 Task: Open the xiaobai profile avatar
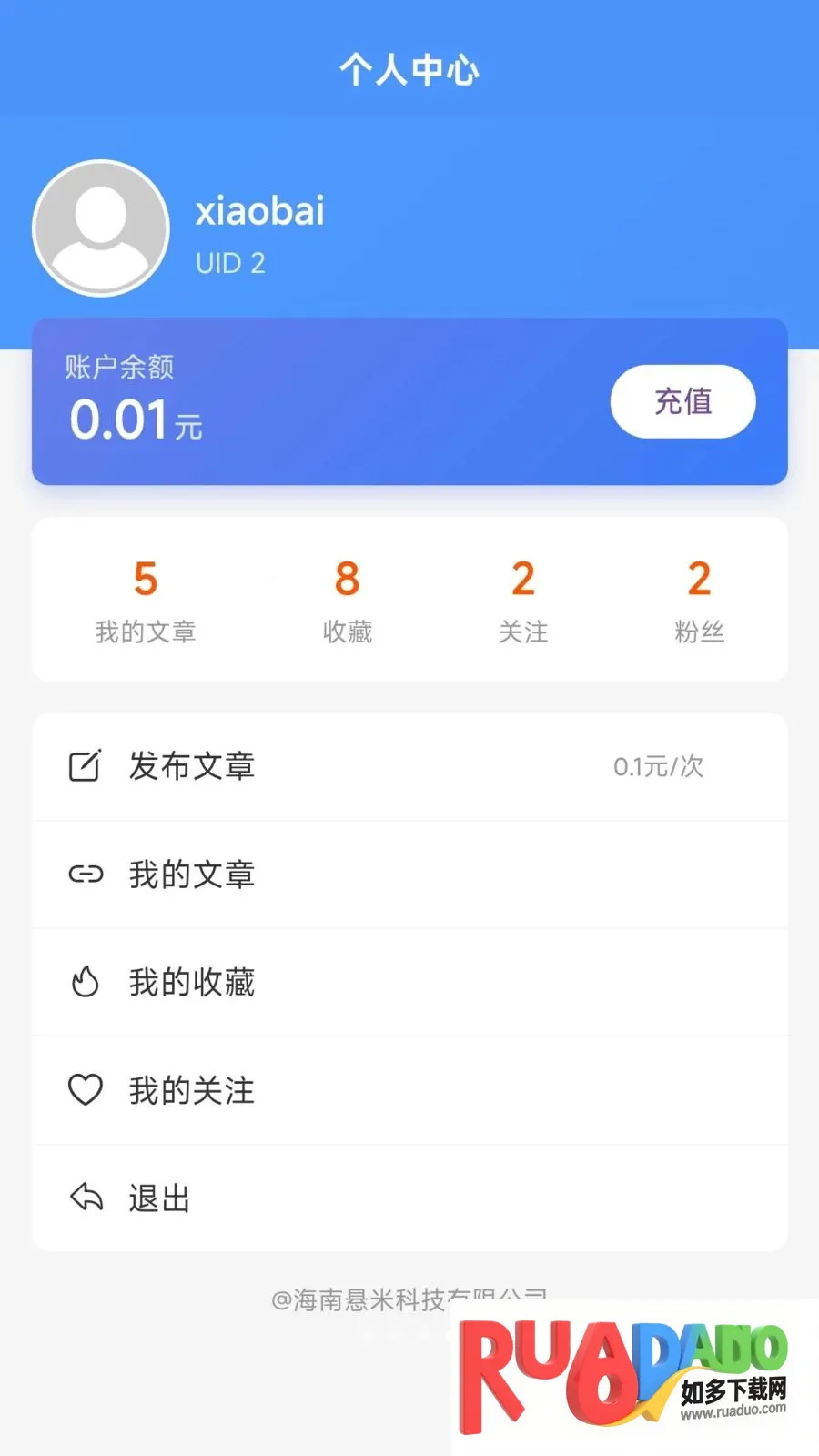pos(101,228)
